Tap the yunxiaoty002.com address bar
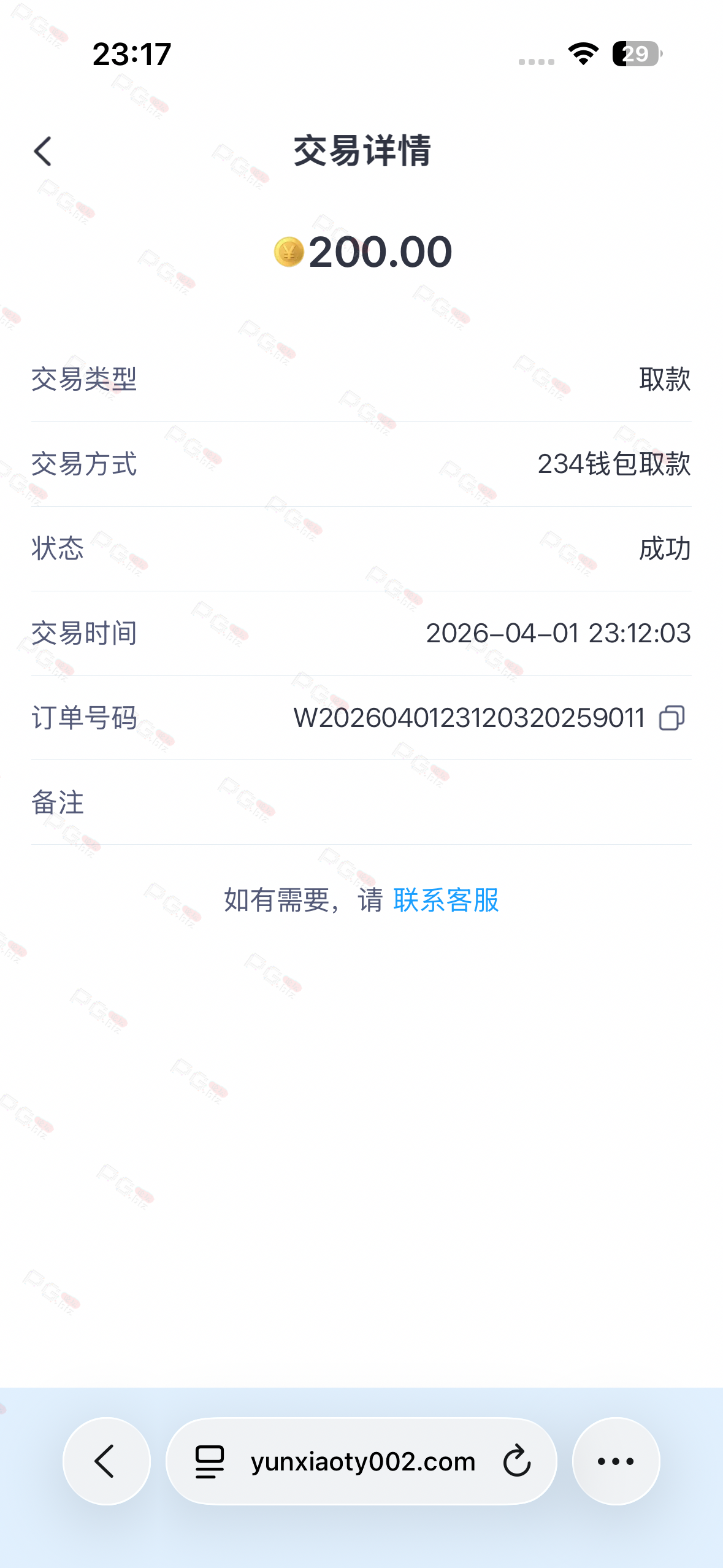 point(362,1461)
